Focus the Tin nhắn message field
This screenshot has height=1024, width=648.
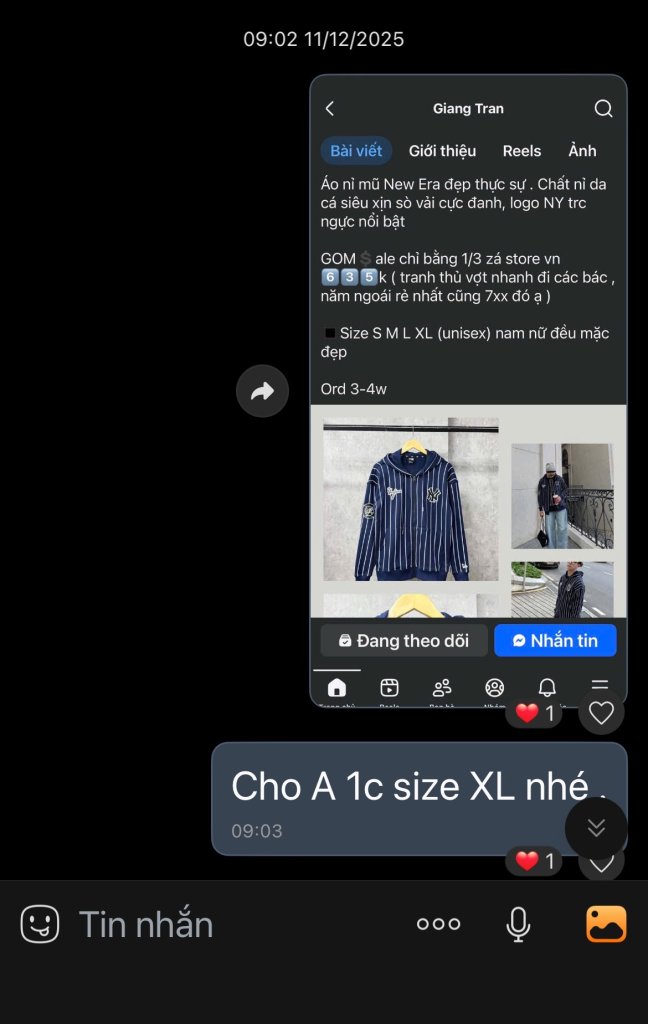tap(230, 924)
